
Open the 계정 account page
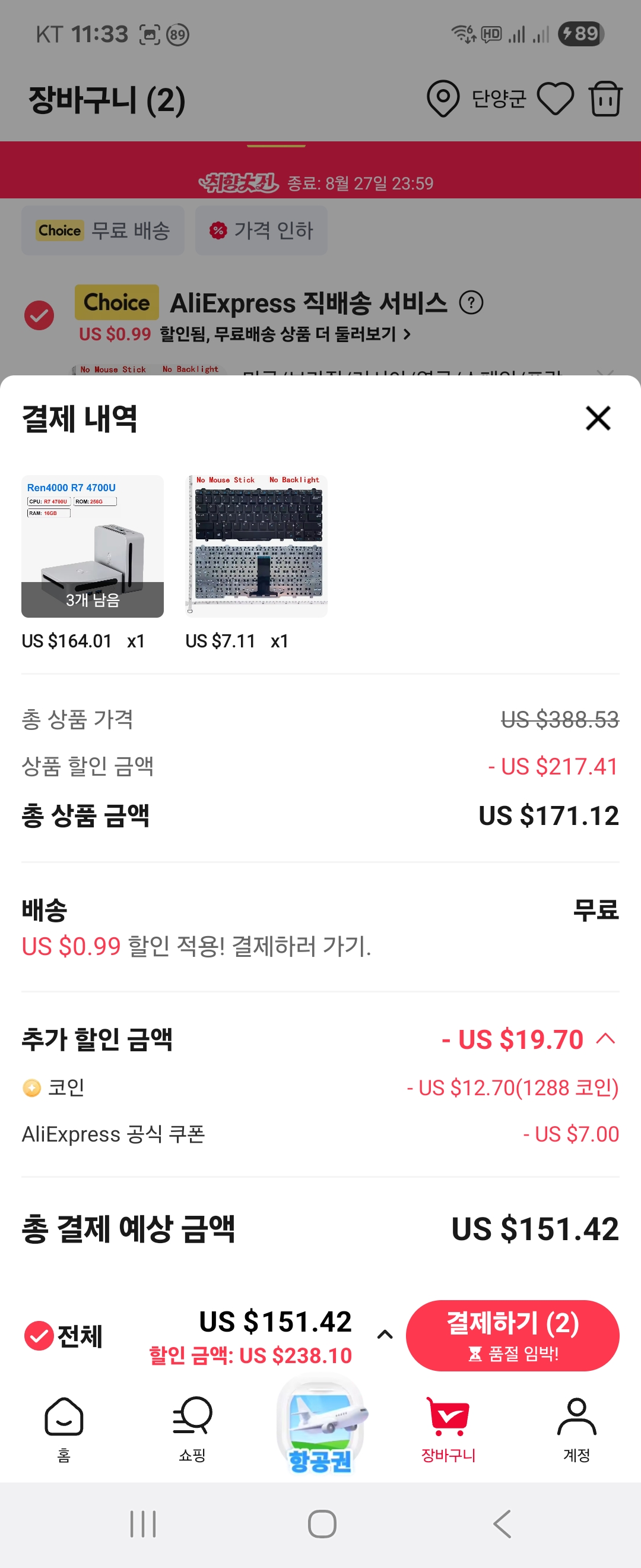pos(576,1427)
